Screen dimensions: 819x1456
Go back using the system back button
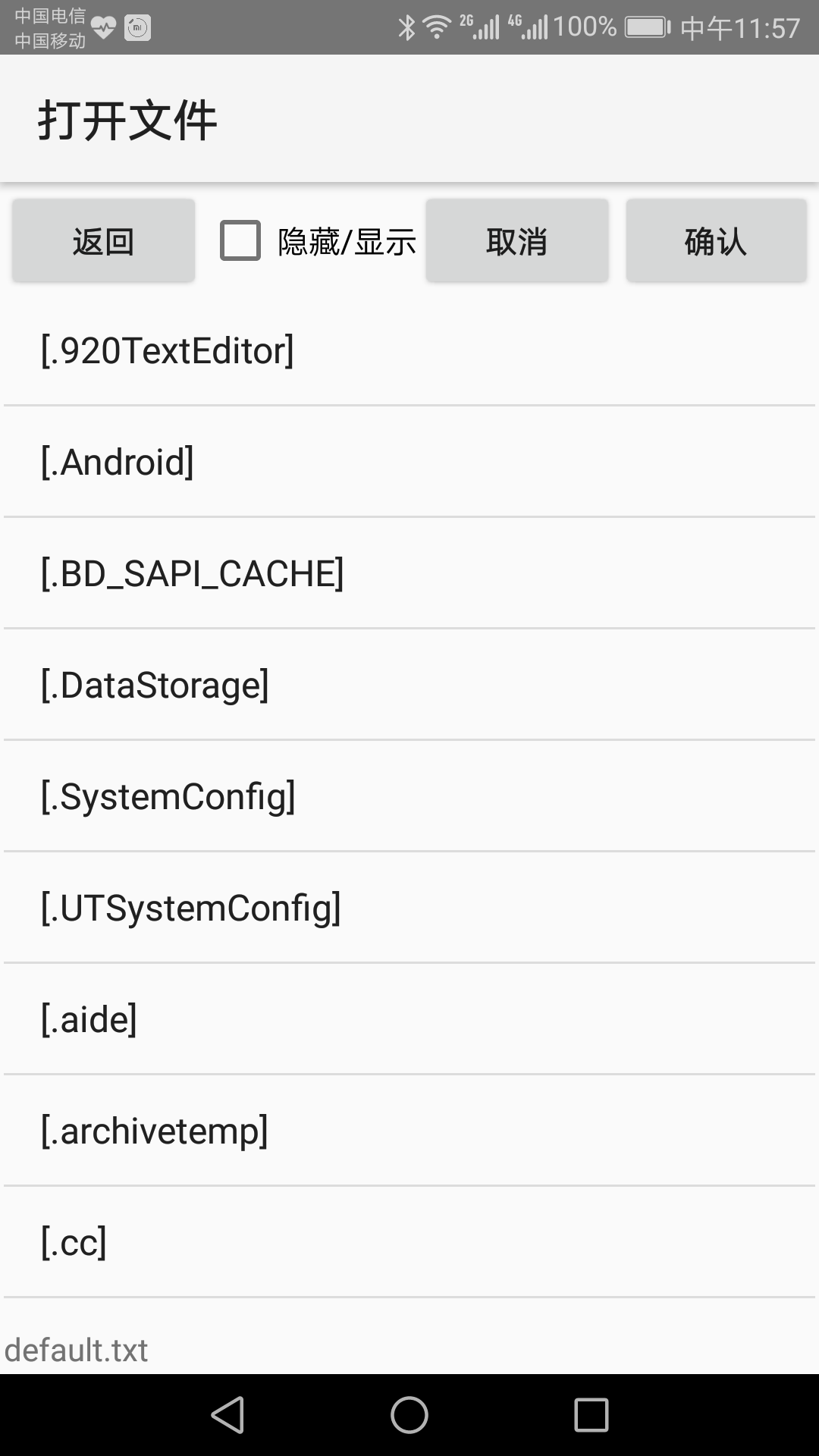click(x=227, y=1415)
